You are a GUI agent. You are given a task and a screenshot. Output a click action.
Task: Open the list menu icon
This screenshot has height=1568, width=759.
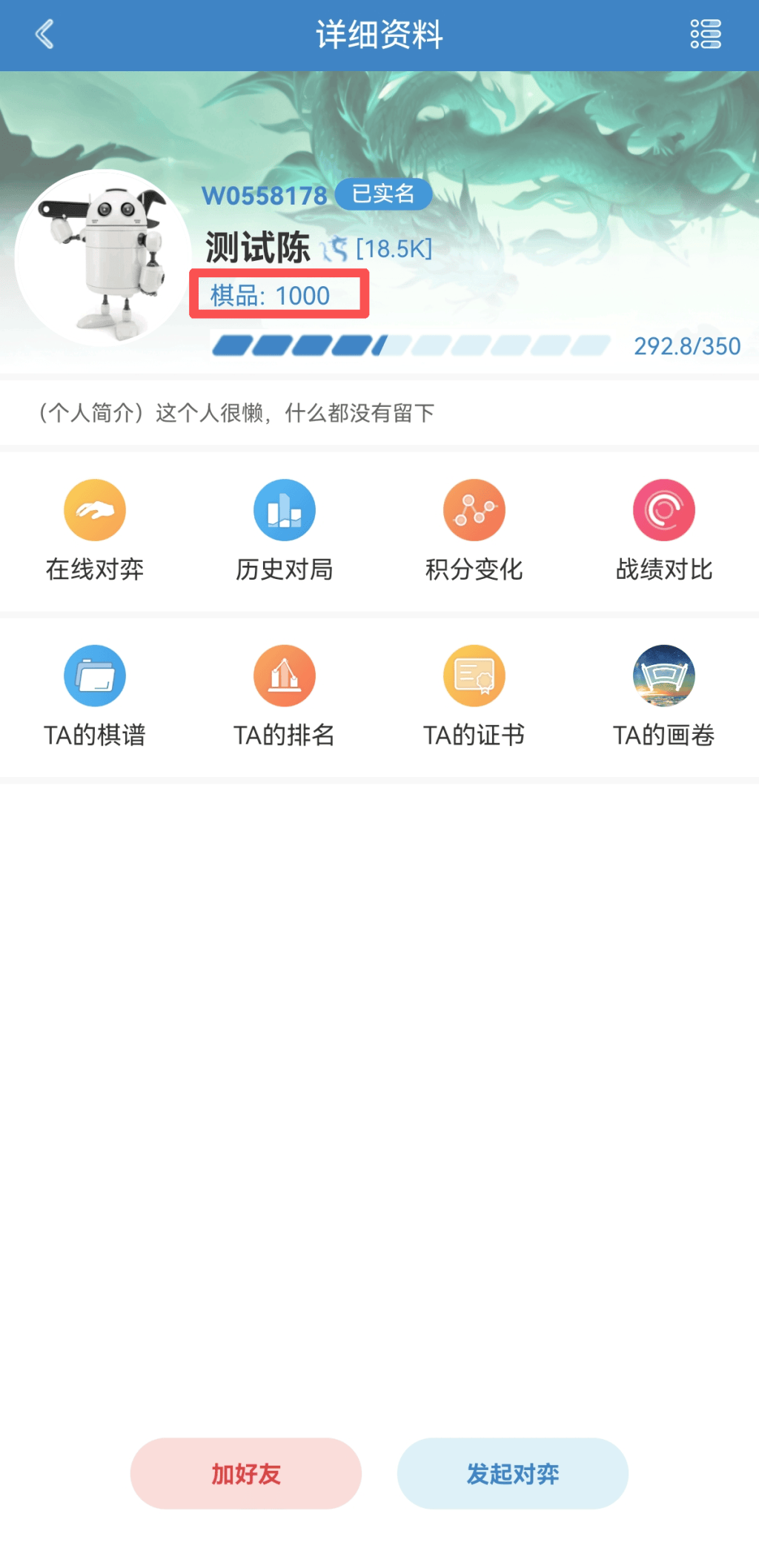coord(705,34)
